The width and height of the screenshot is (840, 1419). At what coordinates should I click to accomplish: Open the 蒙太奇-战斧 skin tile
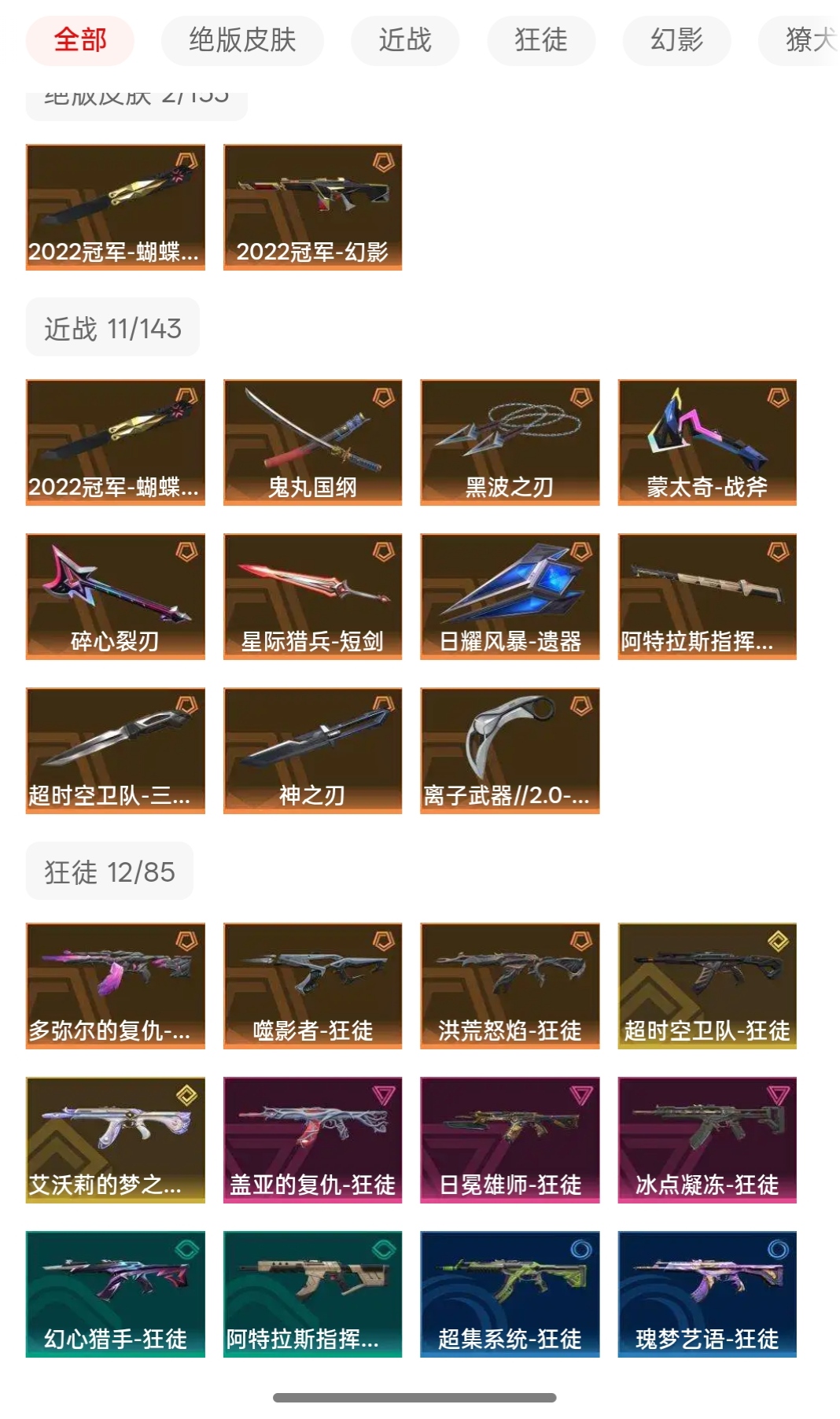pyautogui.click(x=707, y=442)
